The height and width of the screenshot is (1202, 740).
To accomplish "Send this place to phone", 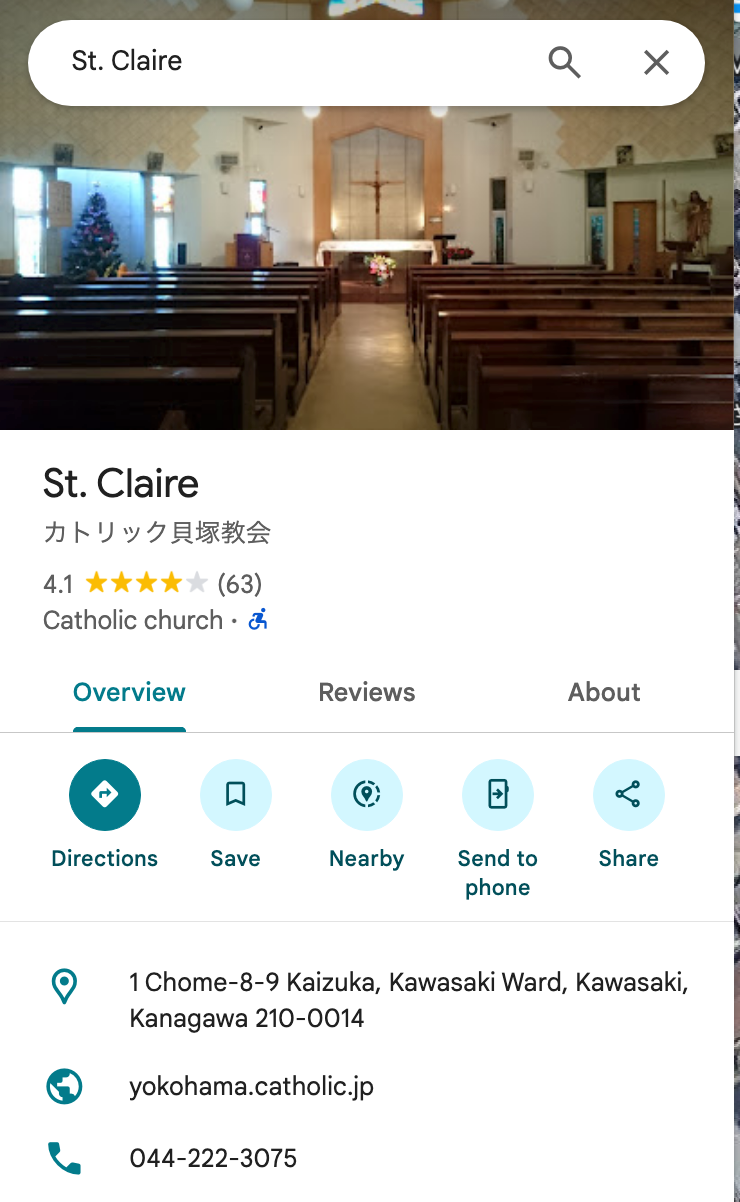I will pos(498,795).
